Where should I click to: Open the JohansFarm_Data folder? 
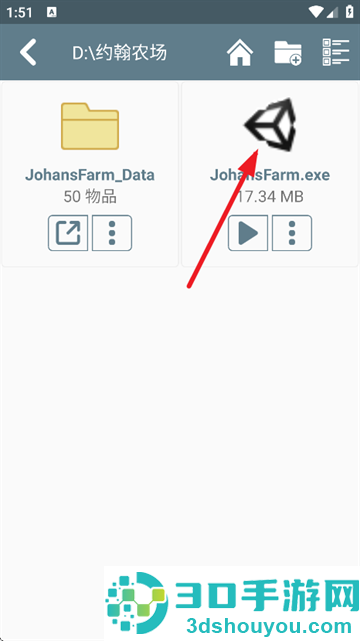(90, 126)
